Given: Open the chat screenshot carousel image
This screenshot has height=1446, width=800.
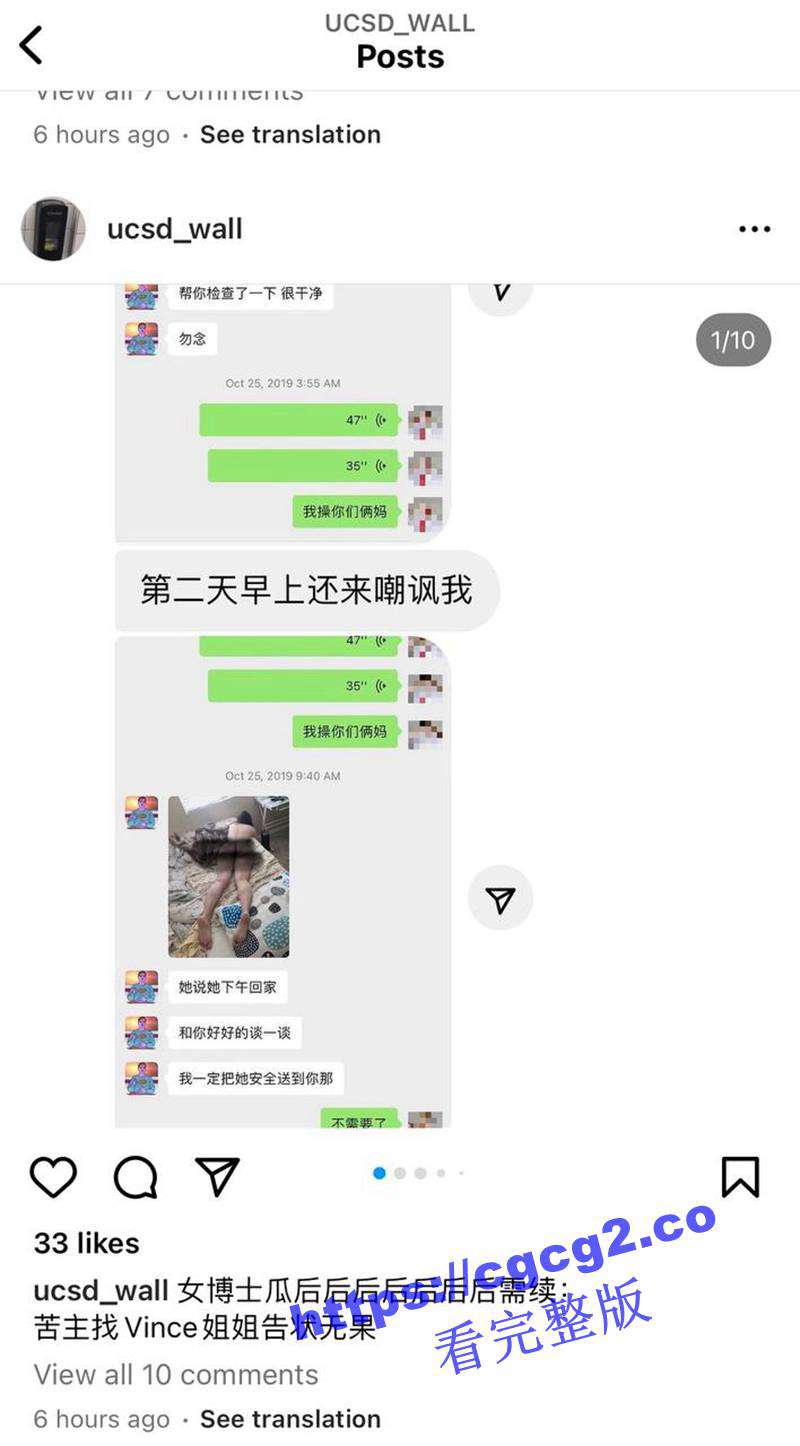Looking at the screenshot, I should click(x=300, y=700).
